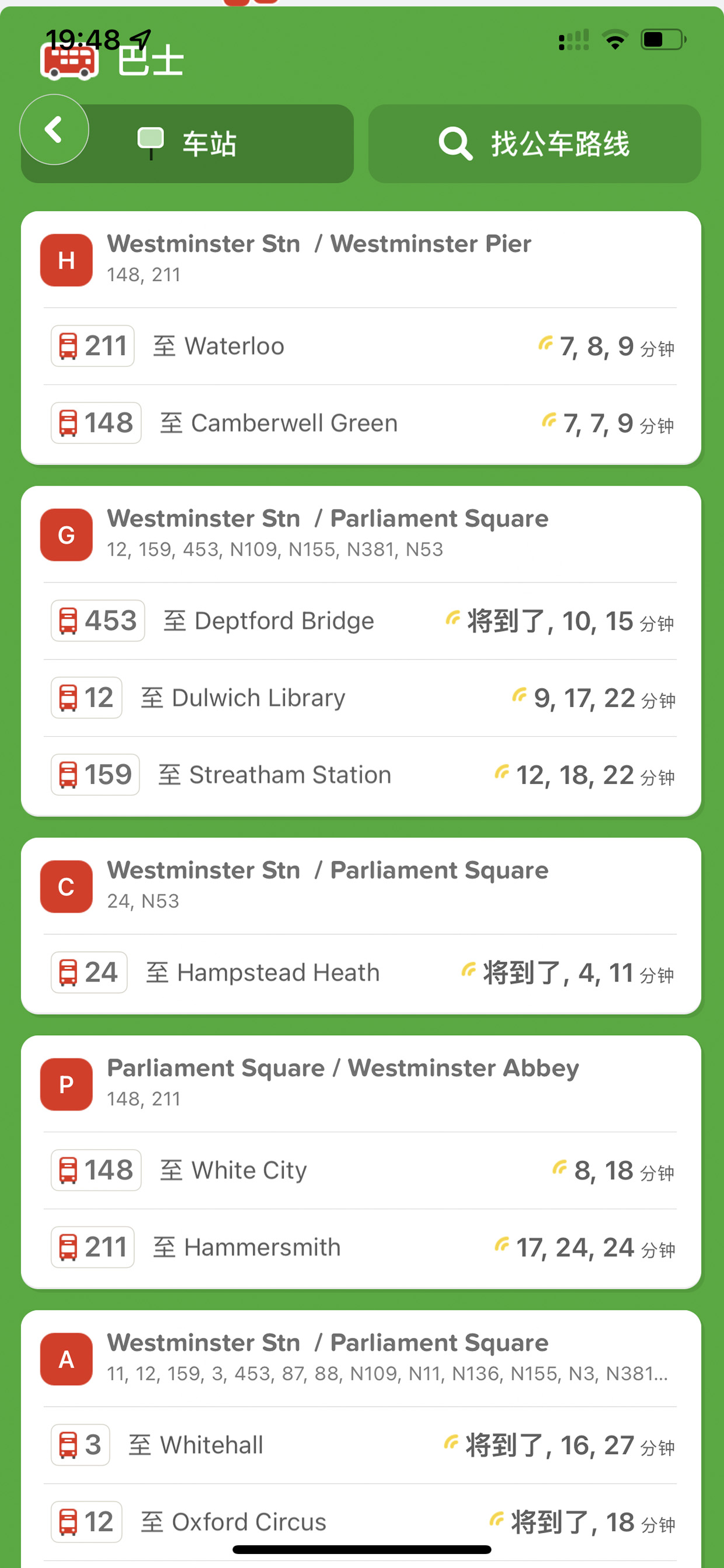Open 找公车路线 bus route search
The height and width of the screenshot is (1568, 724).
click(534, 144)
